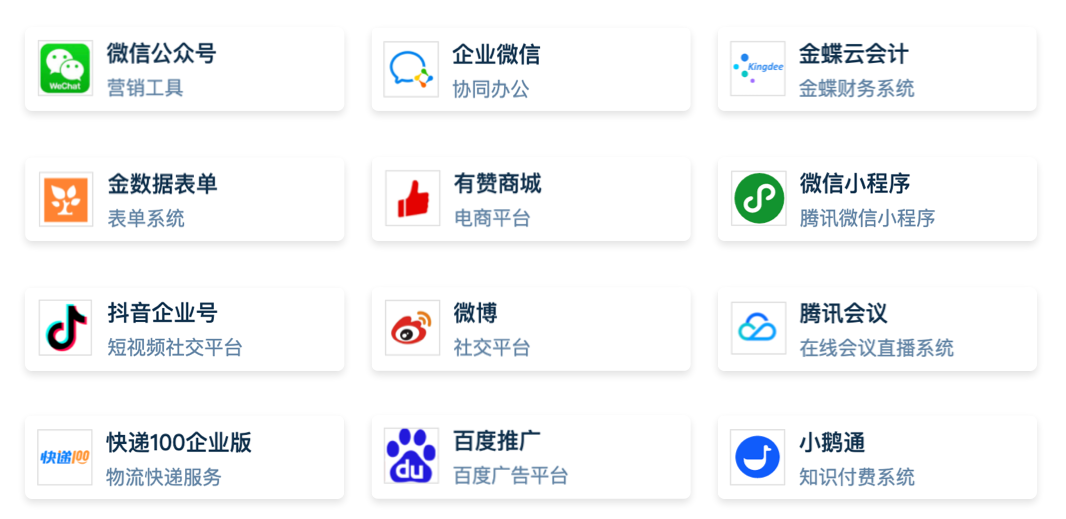Open the 有赞商城 电商平台 card
The height and width of the screenshot is (519, 1066).
point(530,199)
